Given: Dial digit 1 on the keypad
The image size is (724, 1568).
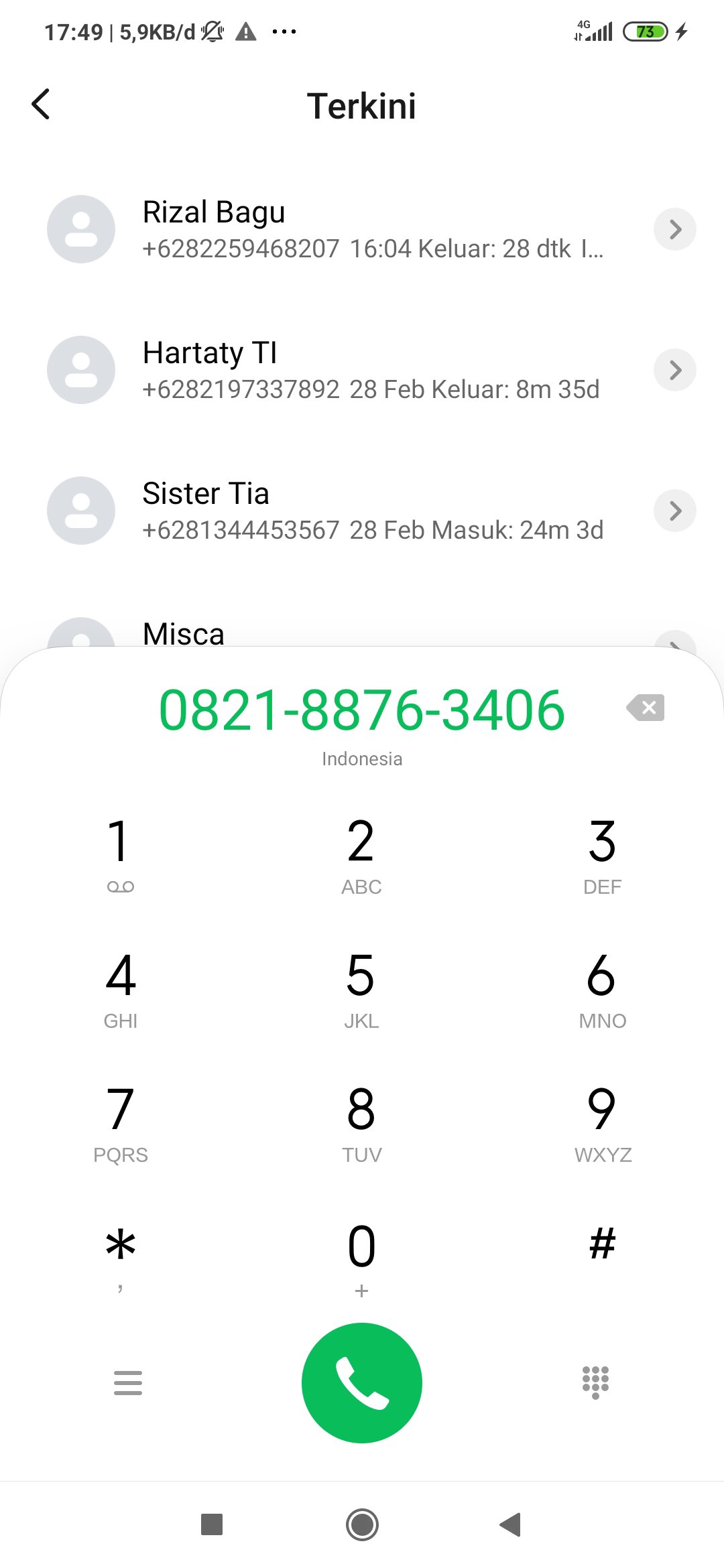Looking at the screenshot, I should tap(121, 854).
